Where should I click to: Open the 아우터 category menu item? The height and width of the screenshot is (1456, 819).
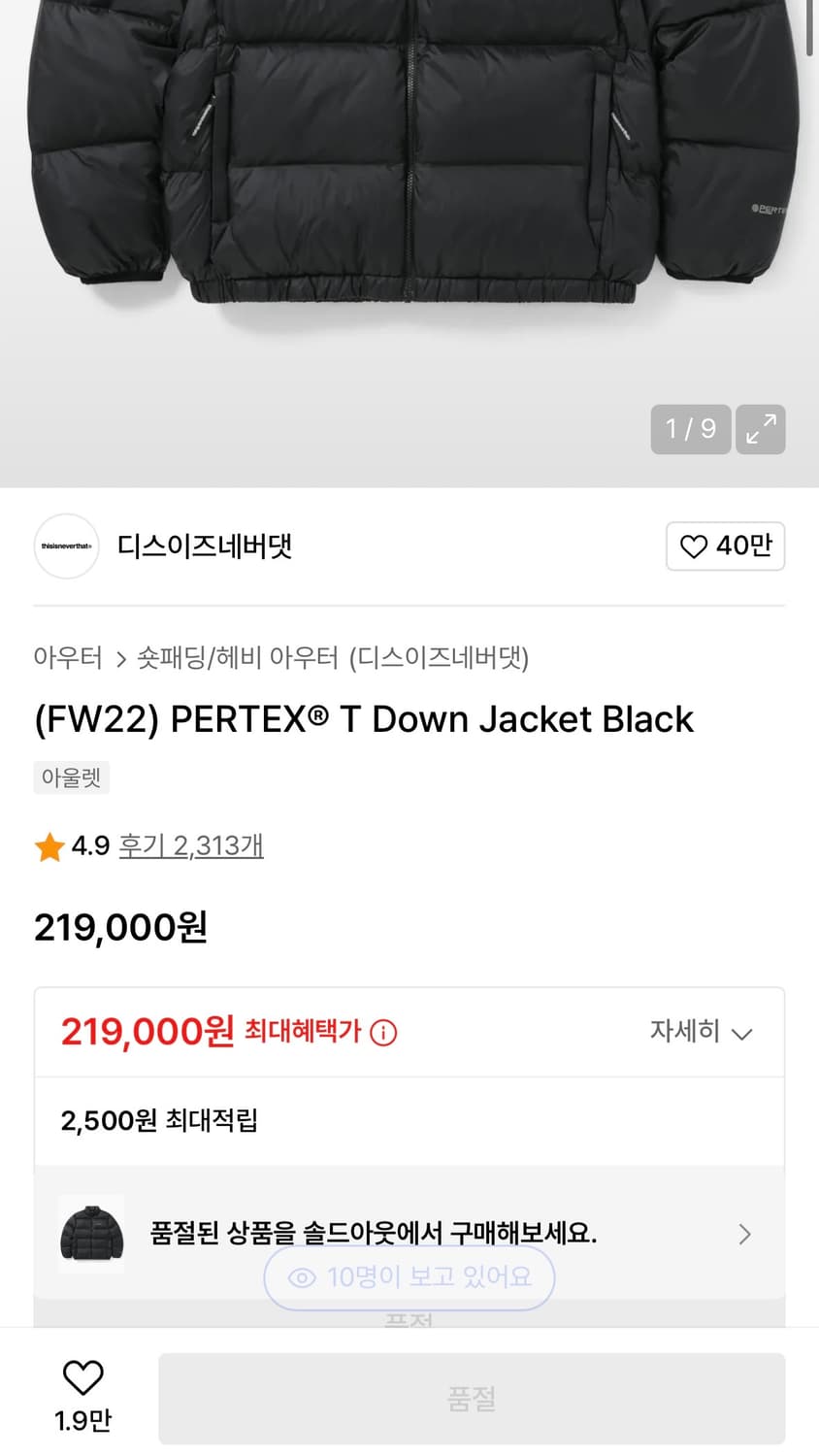pos(68,658)
